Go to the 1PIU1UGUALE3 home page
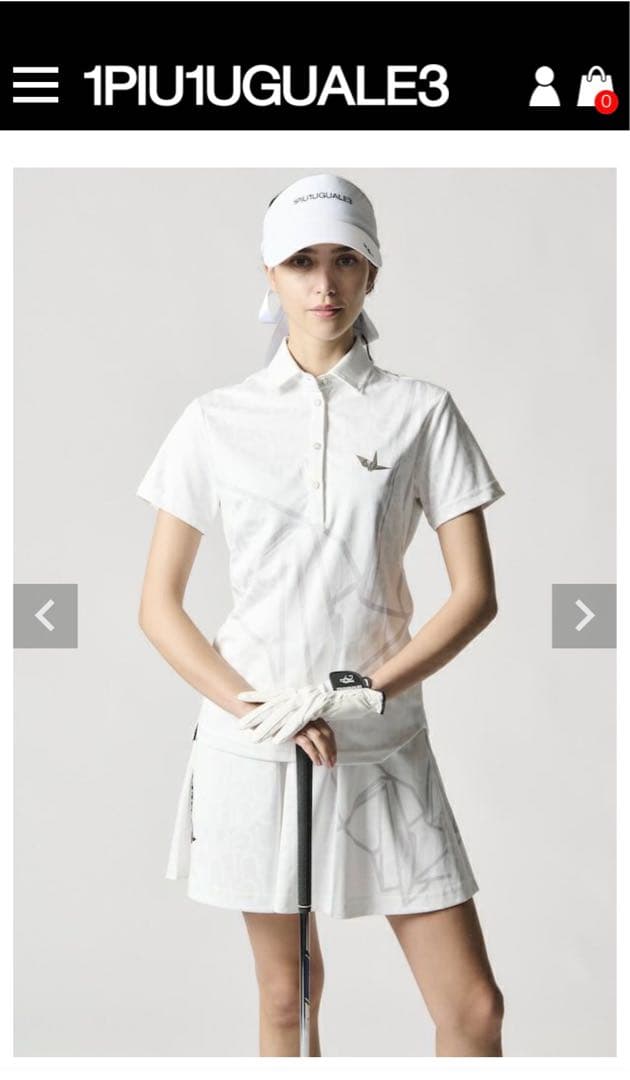630x1080 pixels. pyautogui.click(x=266, y=86)
